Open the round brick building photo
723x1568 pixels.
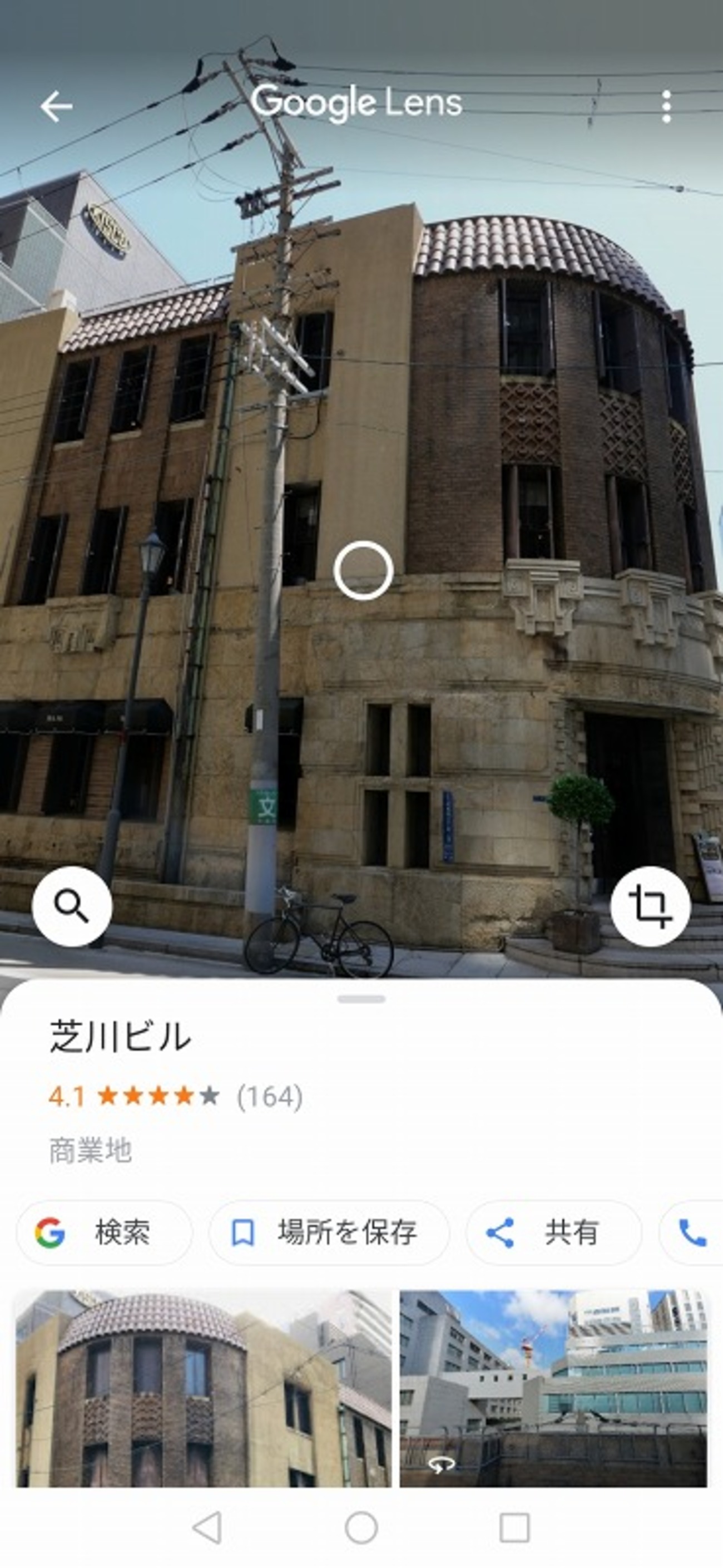point(204,1388)
